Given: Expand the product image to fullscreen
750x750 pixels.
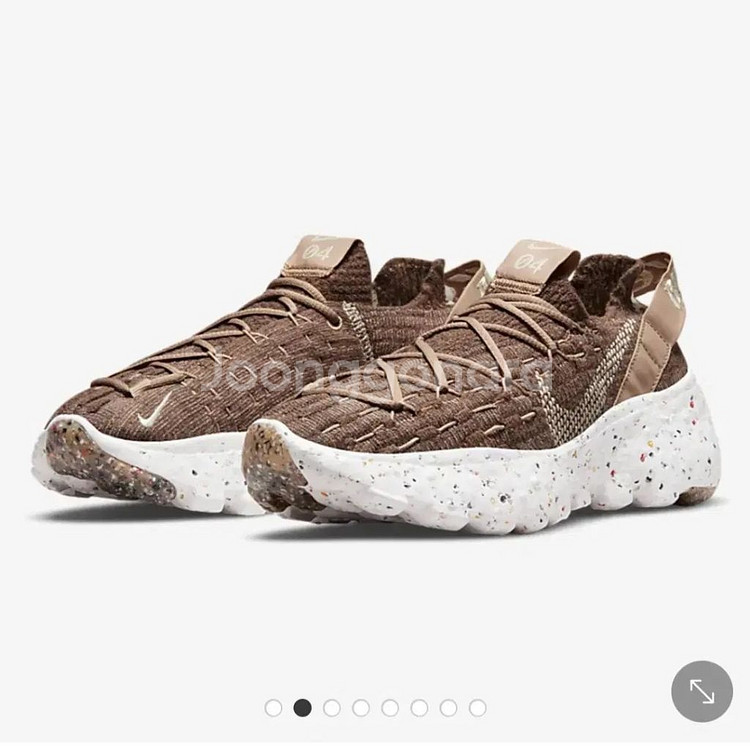Looking at the screenshot, I should 702,691.
